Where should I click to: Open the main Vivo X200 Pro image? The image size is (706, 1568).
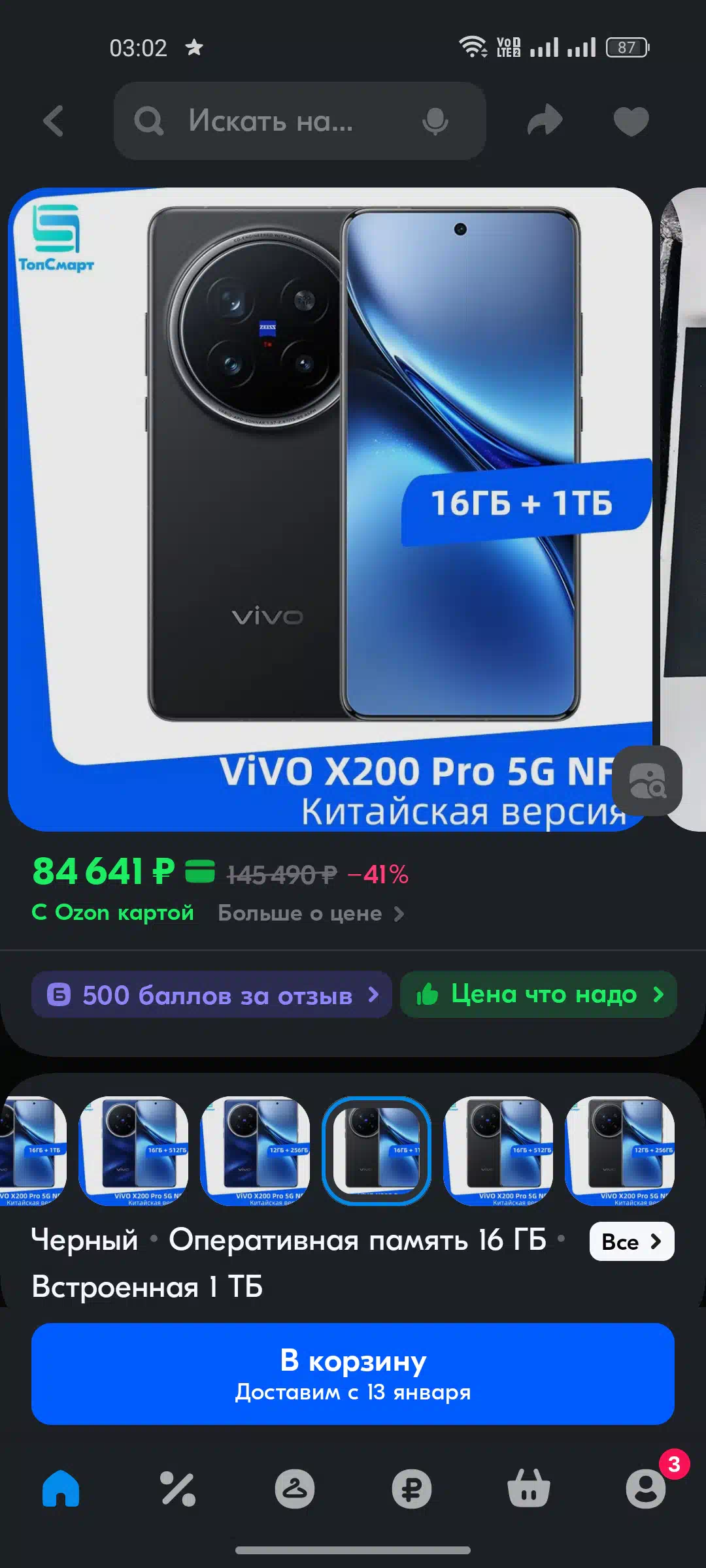[x=330, y=510]
